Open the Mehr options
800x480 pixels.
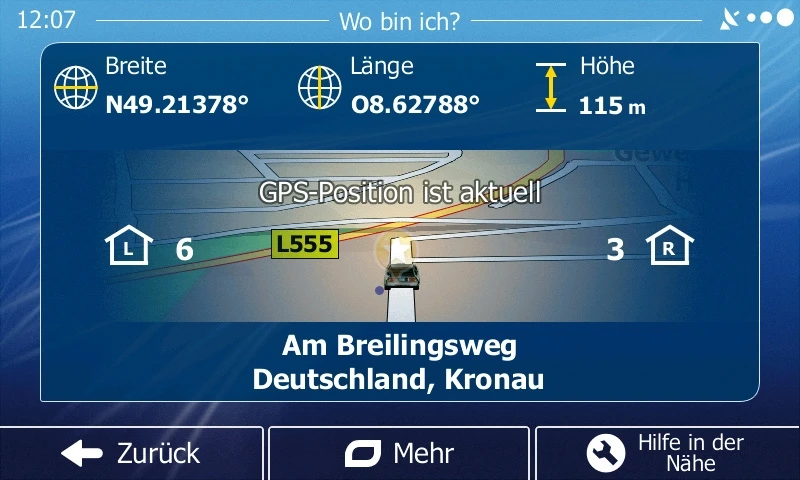[x=399, y=453]
